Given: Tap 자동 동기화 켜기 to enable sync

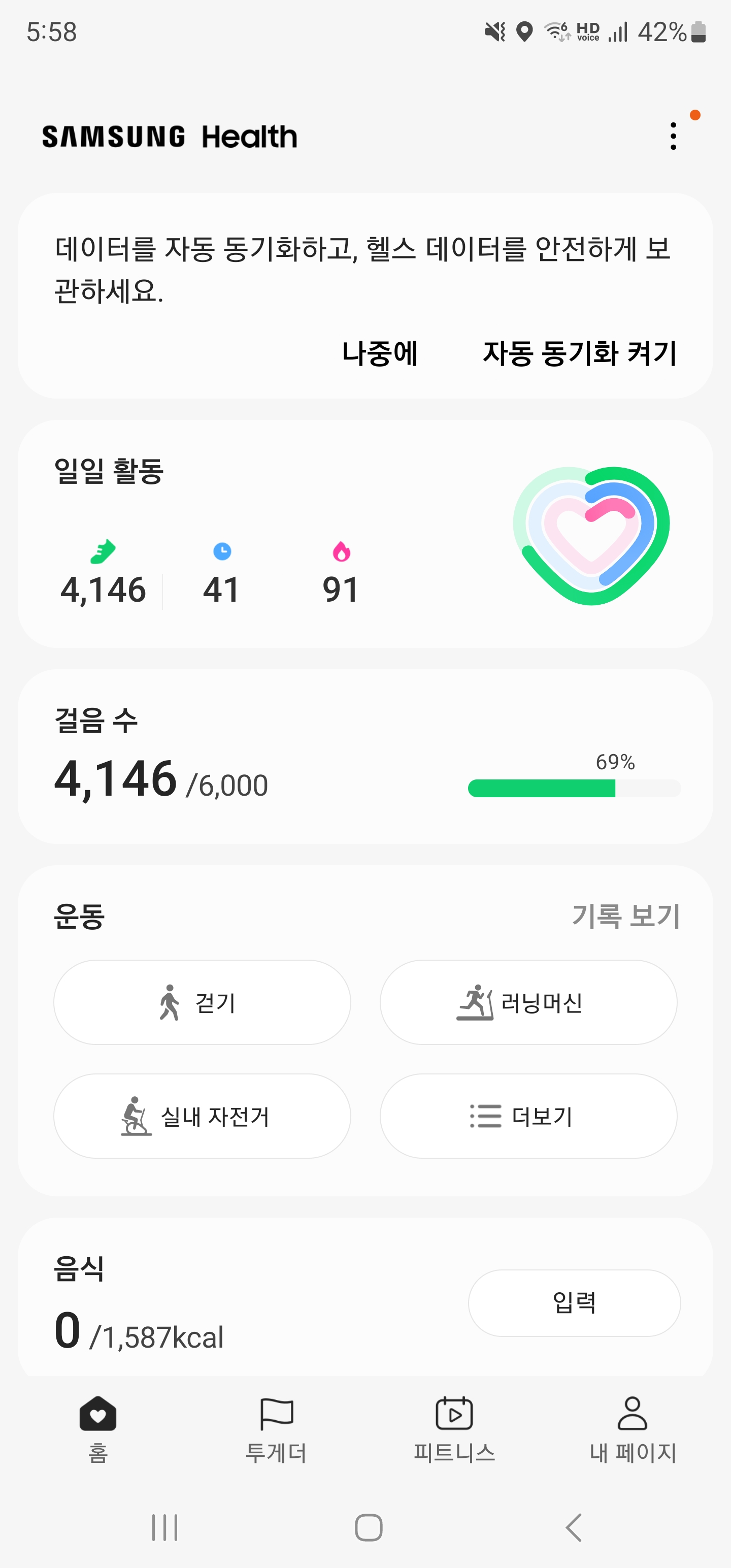Looking at the screenshot, I should (x=579, y=353).
